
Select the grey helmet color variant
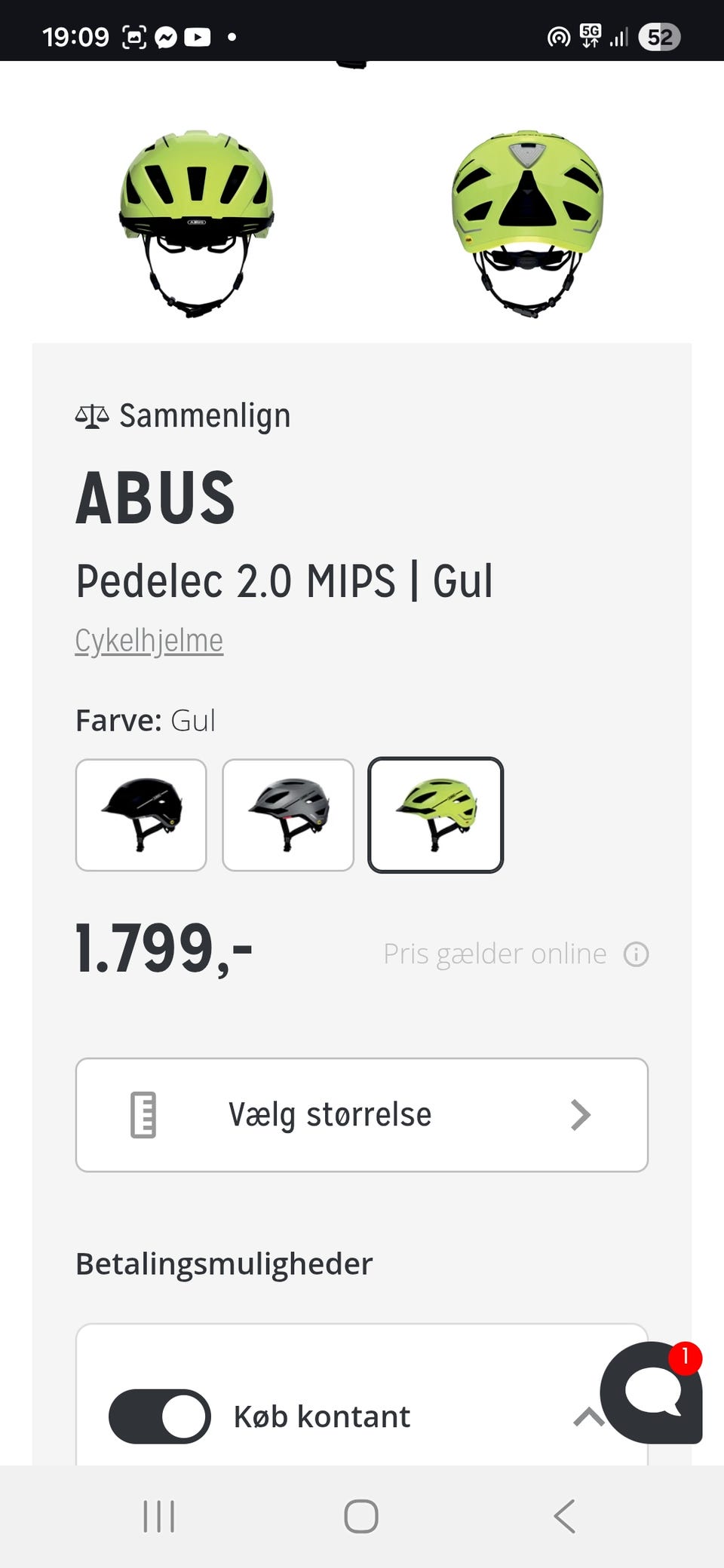(x=287, y=815)
